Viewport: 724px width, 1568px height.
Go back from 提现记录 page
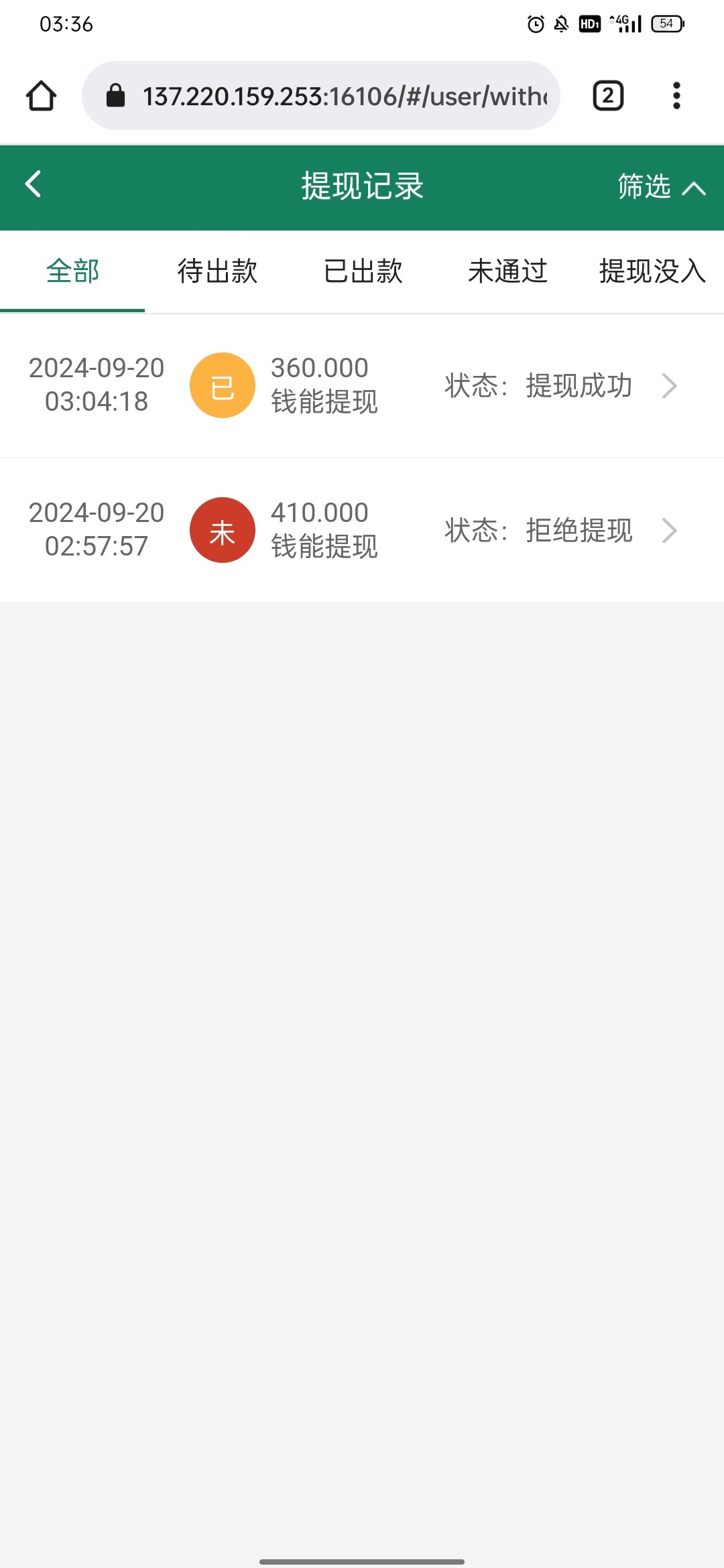click(x=34, y=184)
